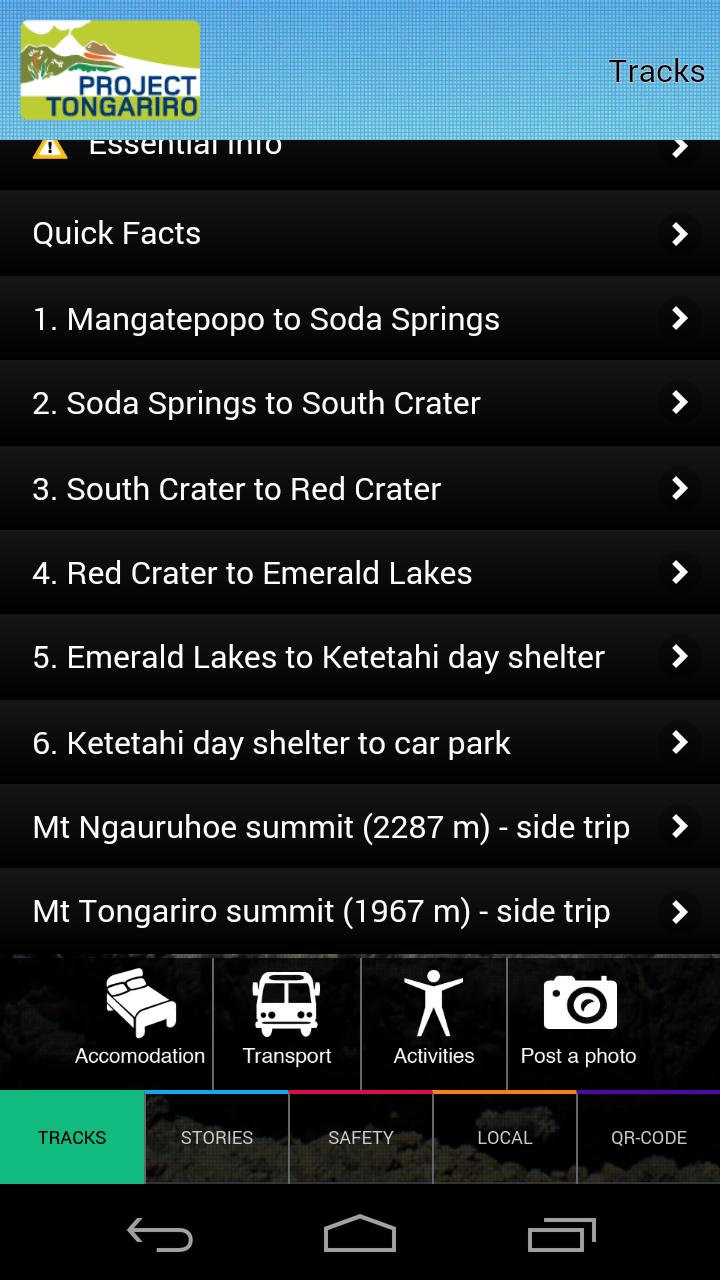Image resolution: width=720 pixels, height=1280 pixels.
Task: Open Accomodation options
Action: pyautogui.click(x=140, y=1020)
